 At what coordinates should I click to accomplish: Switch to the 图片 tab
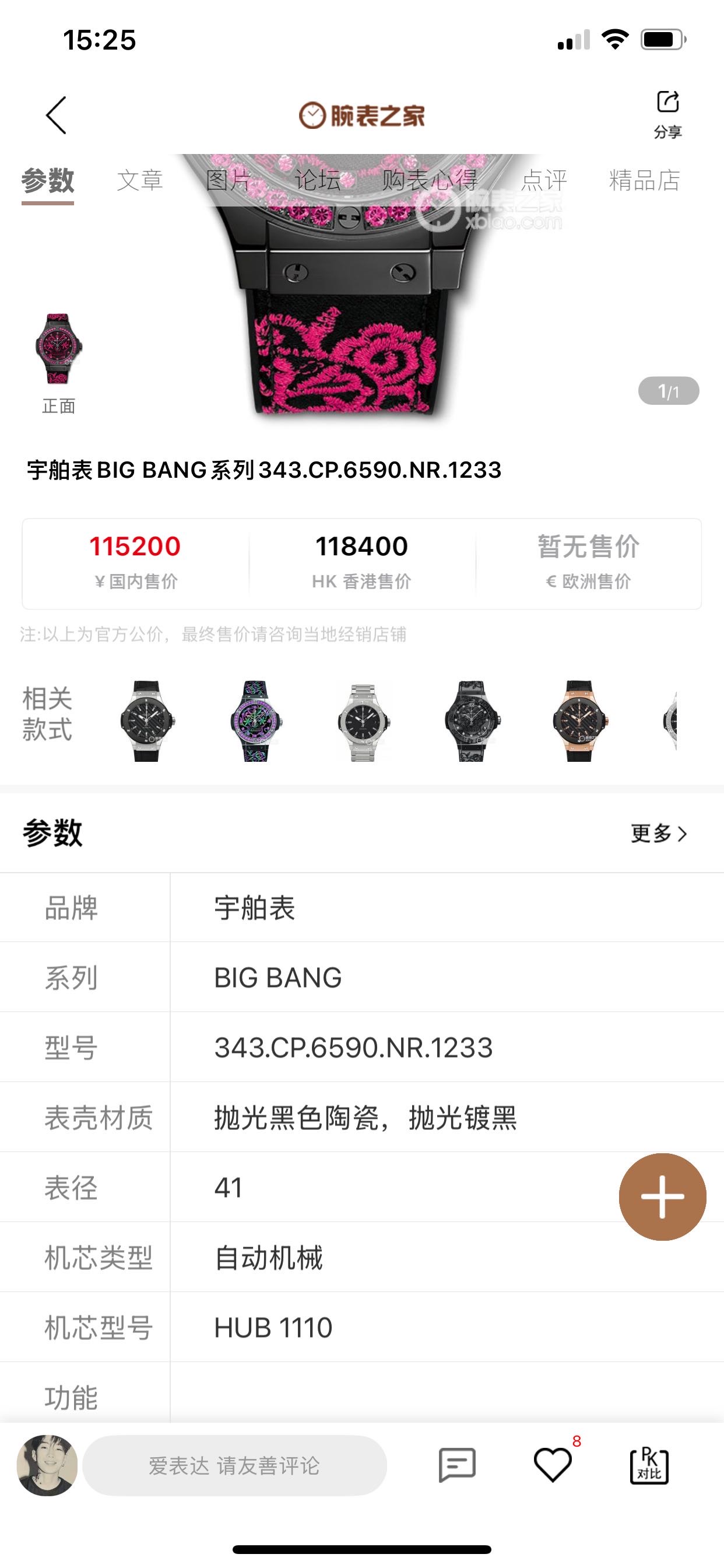click(228, 181)
